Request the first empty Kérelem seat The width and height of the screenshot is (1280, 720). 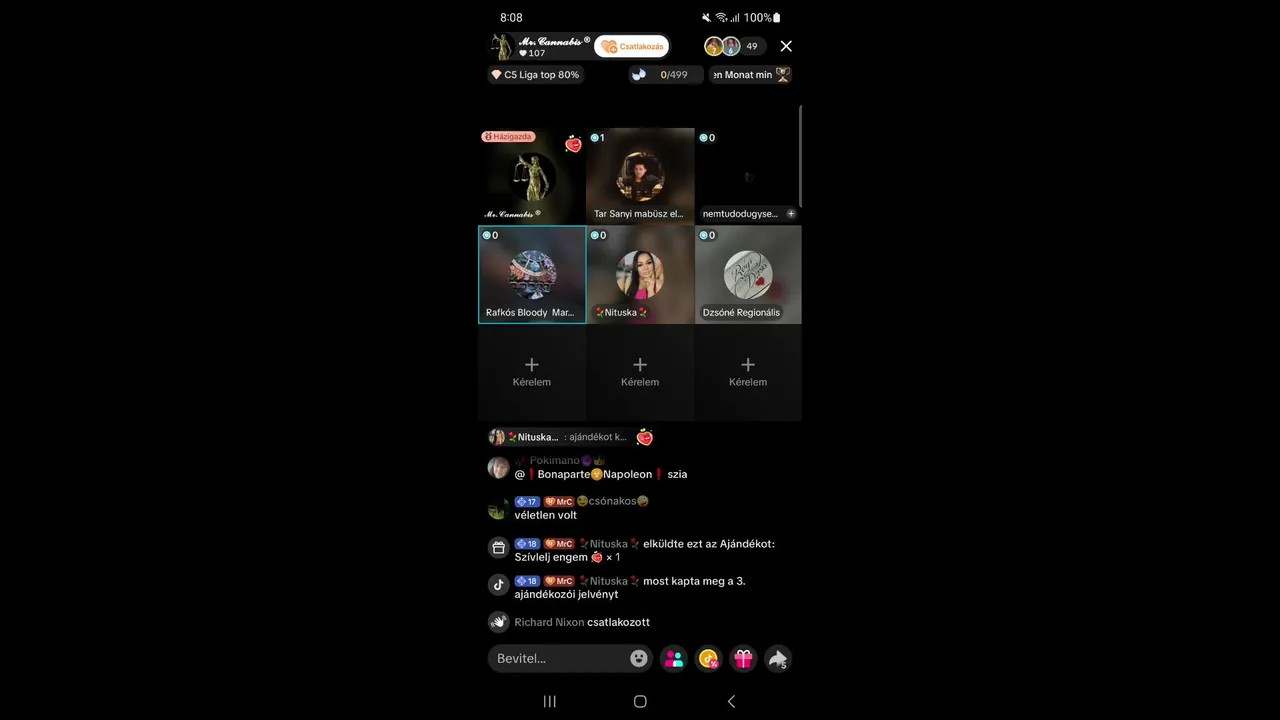coord(532,371)
